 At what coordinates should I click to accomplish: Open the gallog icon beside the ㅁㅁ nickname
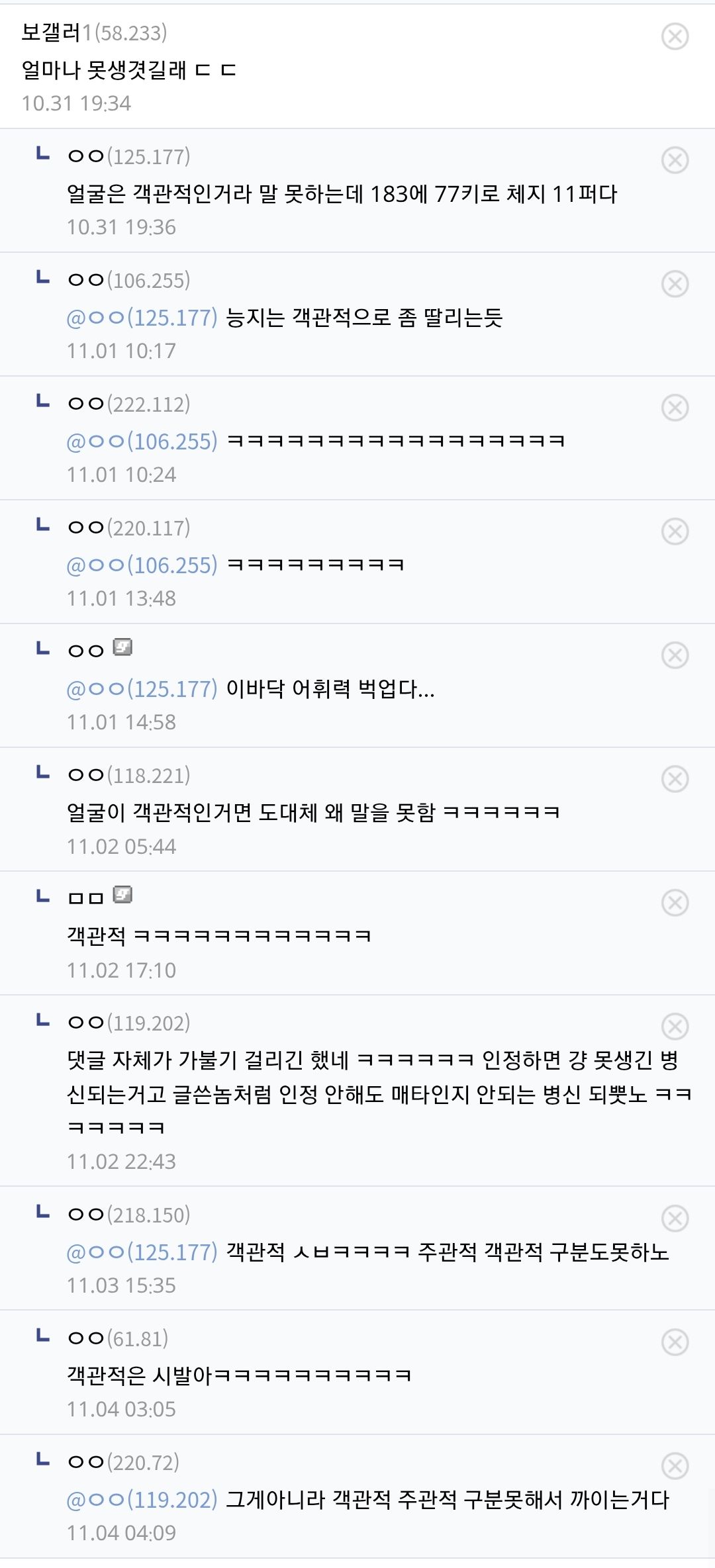[122, 895]
